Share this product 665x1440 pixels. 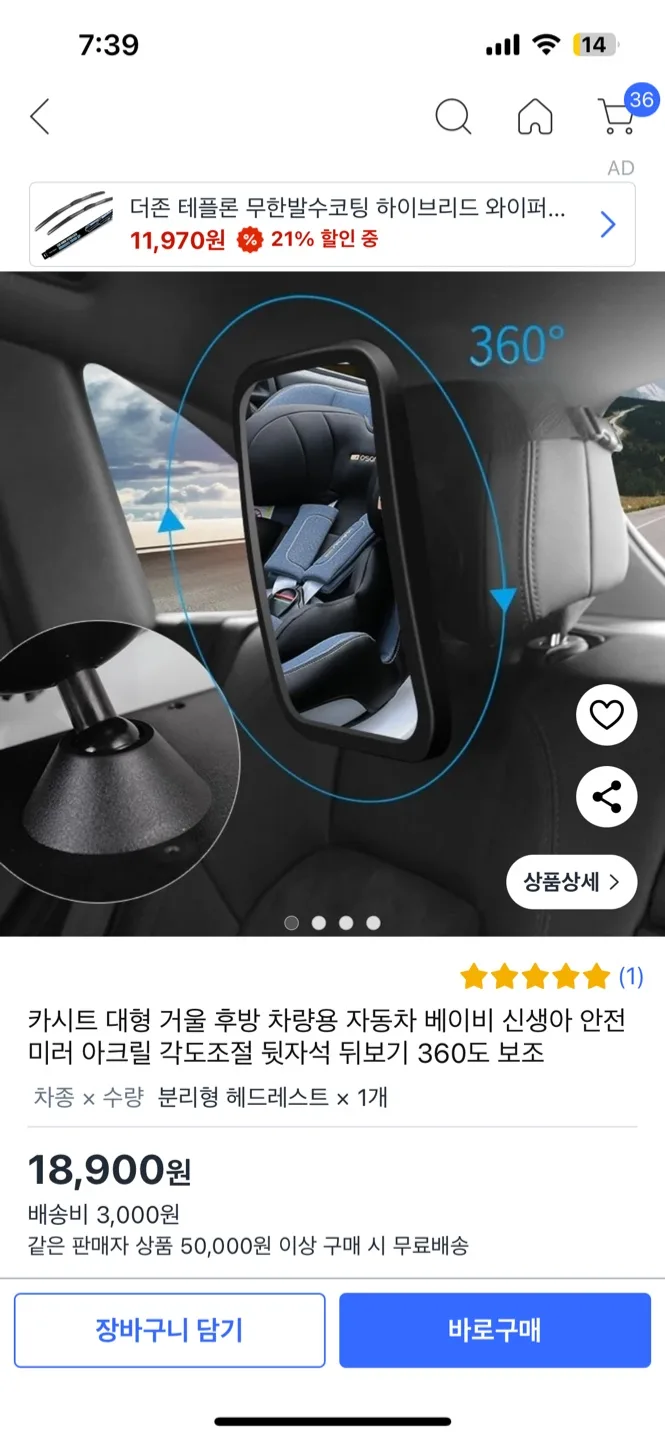tap(606, 797)
